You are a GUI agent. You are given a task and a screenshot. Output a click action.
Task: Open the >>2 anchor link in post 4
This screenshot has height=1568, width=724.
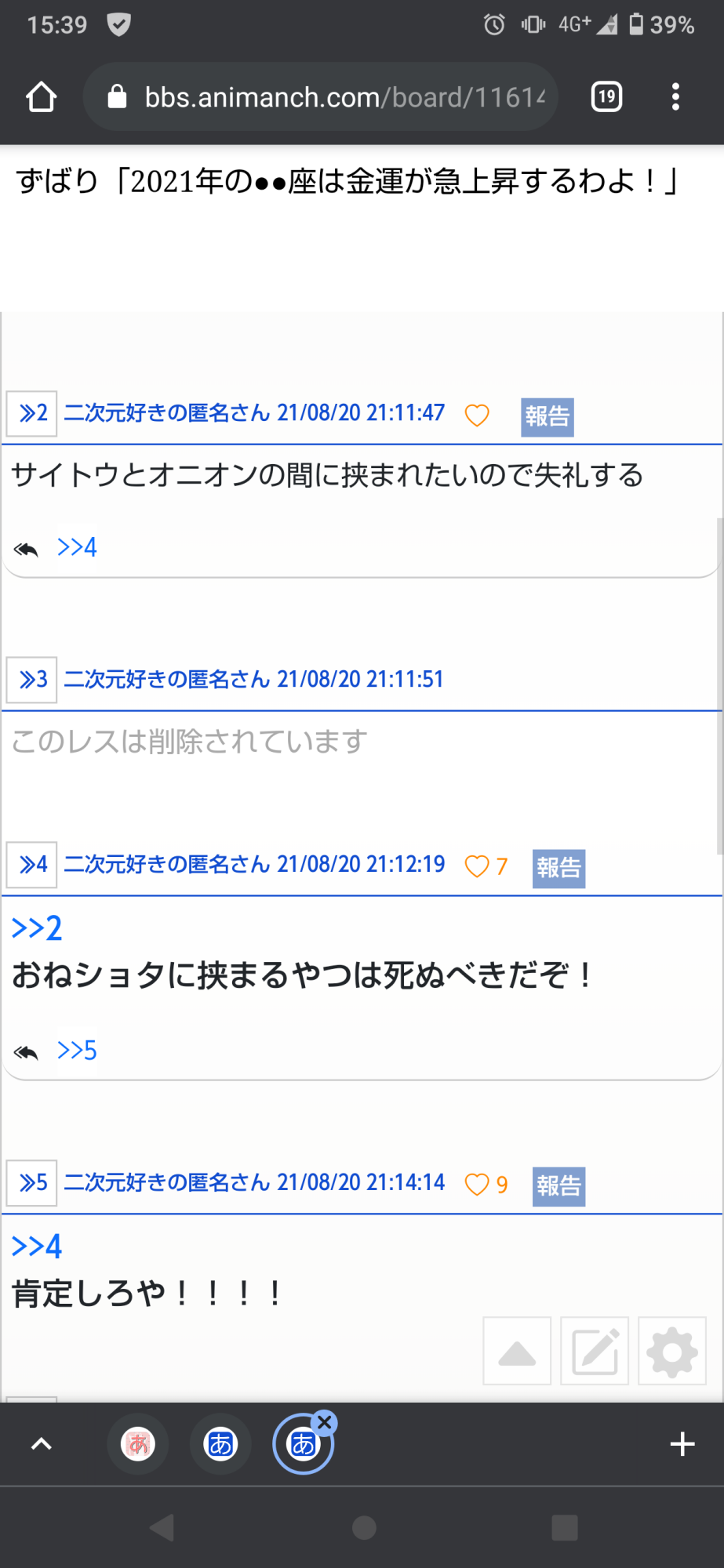[37, 929]
